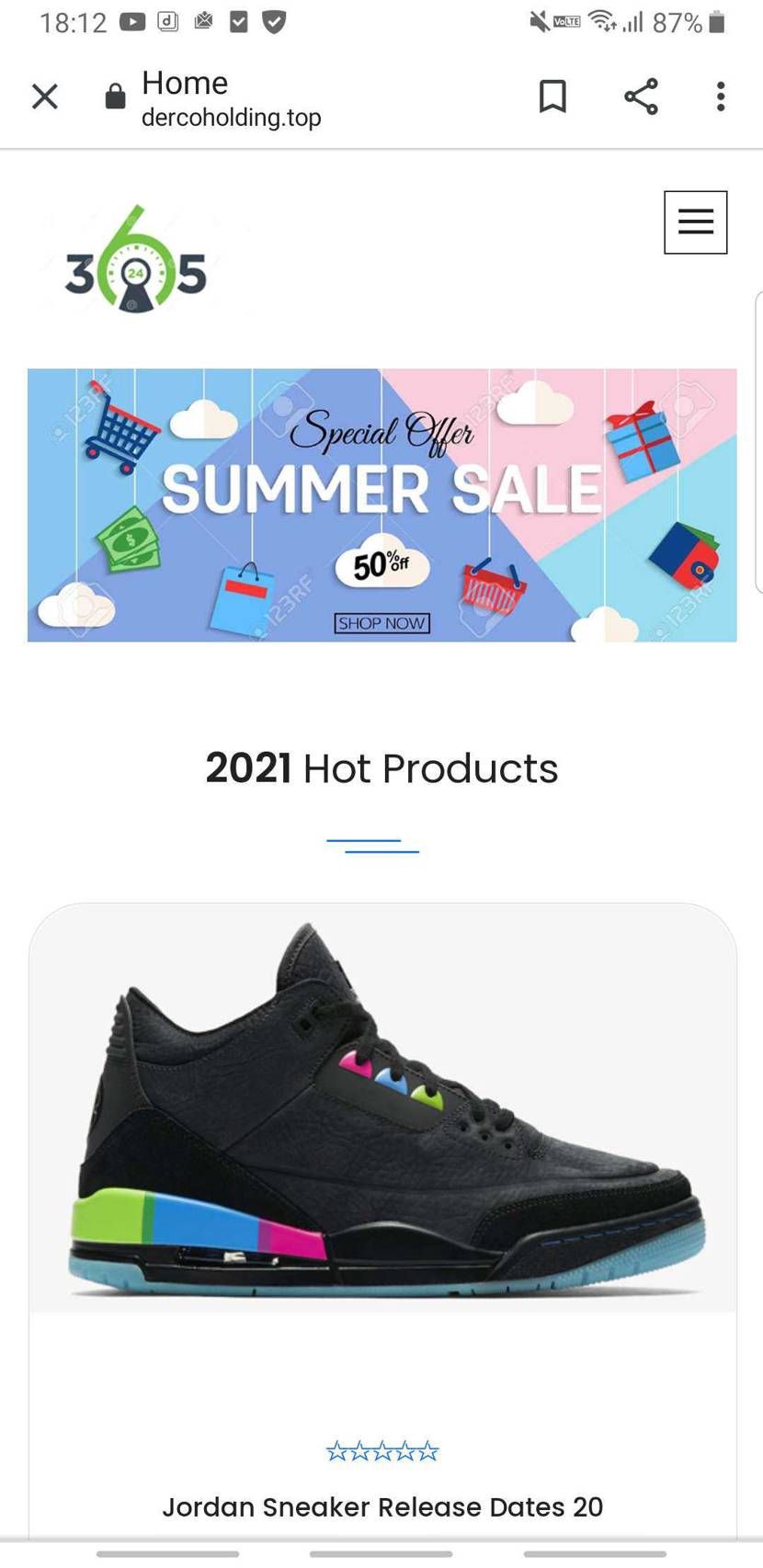Viewport: 763px width, 1568px height.
Task: Share this page link
Action: pyautogui.click(x=641, y=97)
